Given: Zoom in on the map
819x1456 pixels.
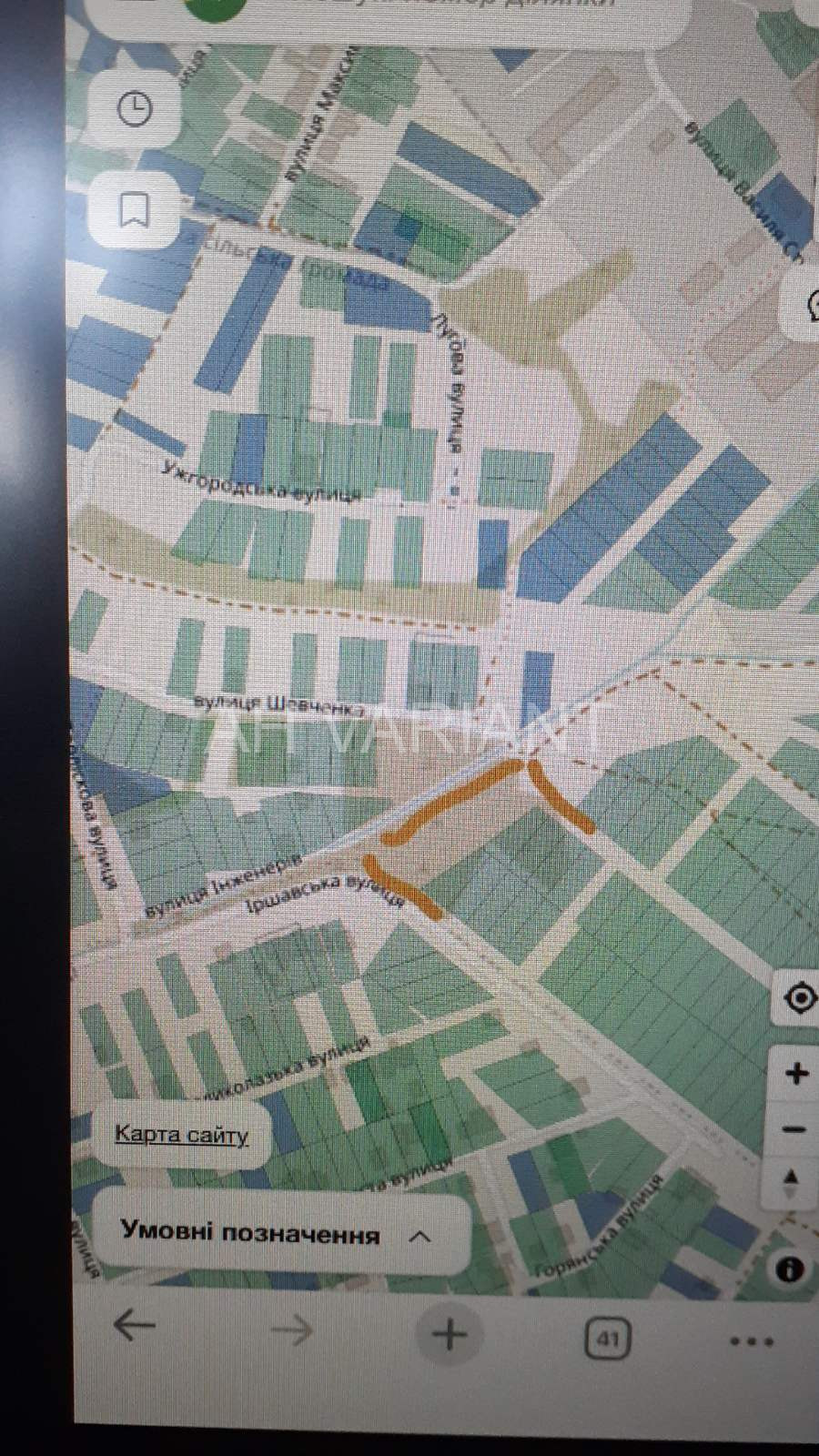Looking at the screenshot, I should 796,1074.
